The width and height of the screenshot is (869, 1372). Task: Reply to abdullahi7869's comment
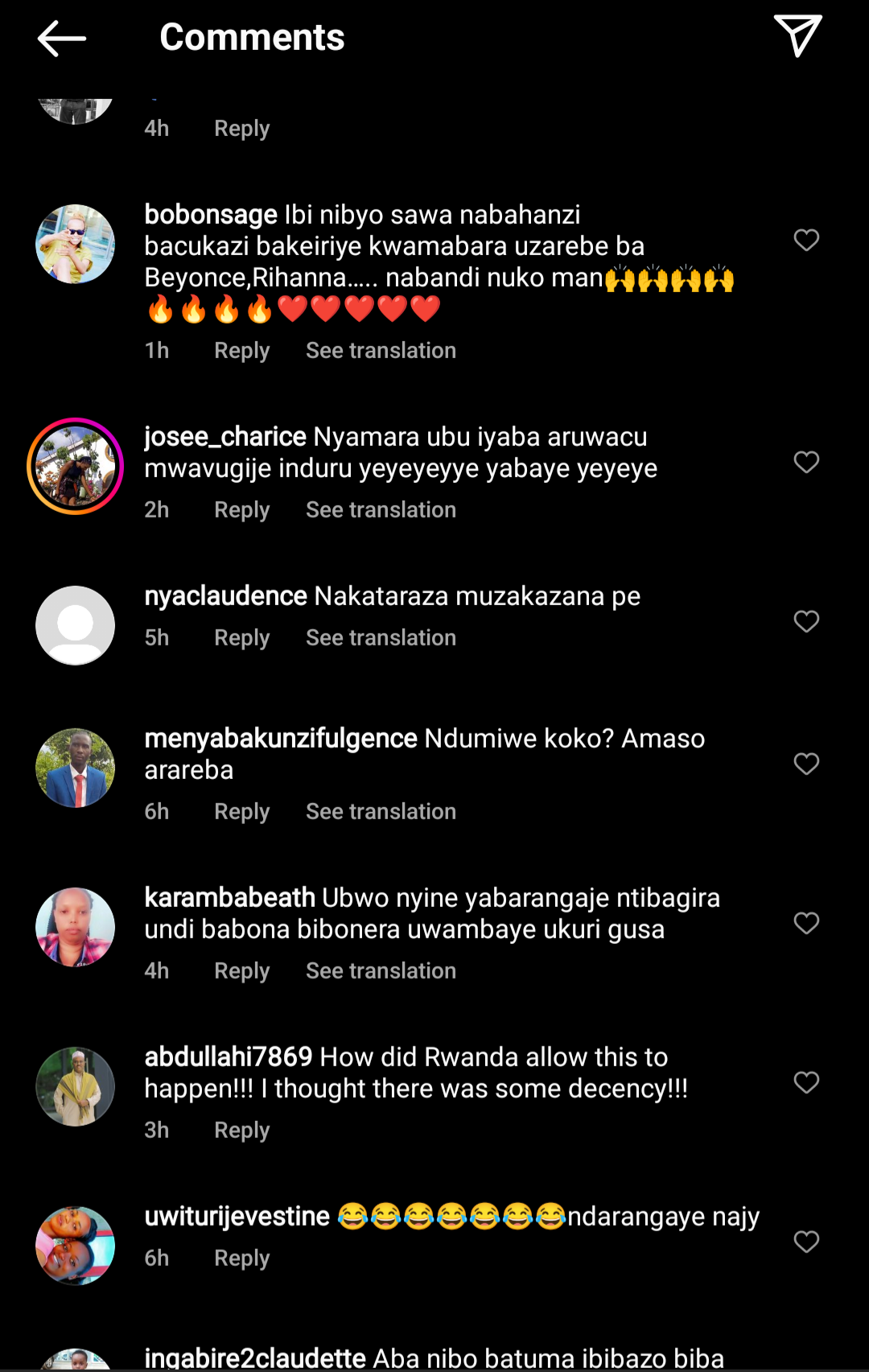point(241,1131)
